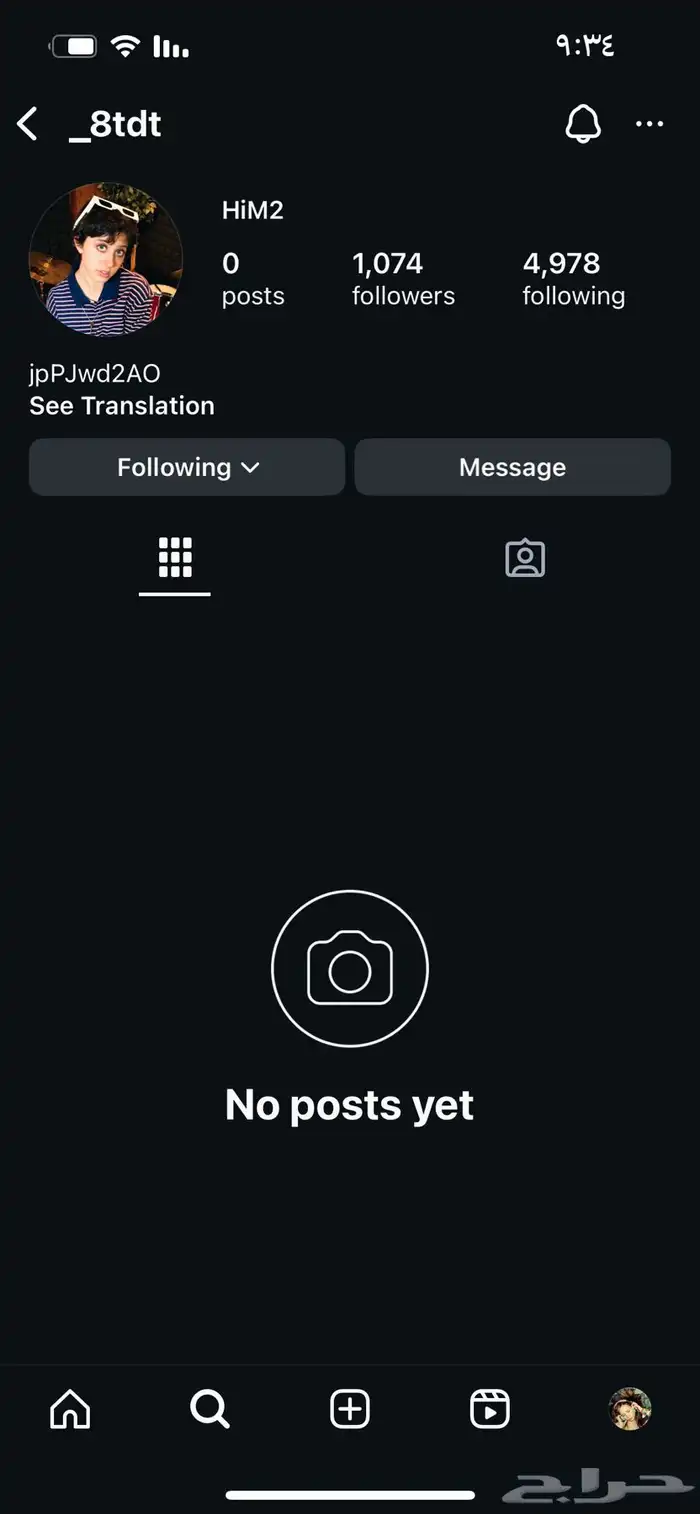Switch to the posts grid tab

coord(175,558)
